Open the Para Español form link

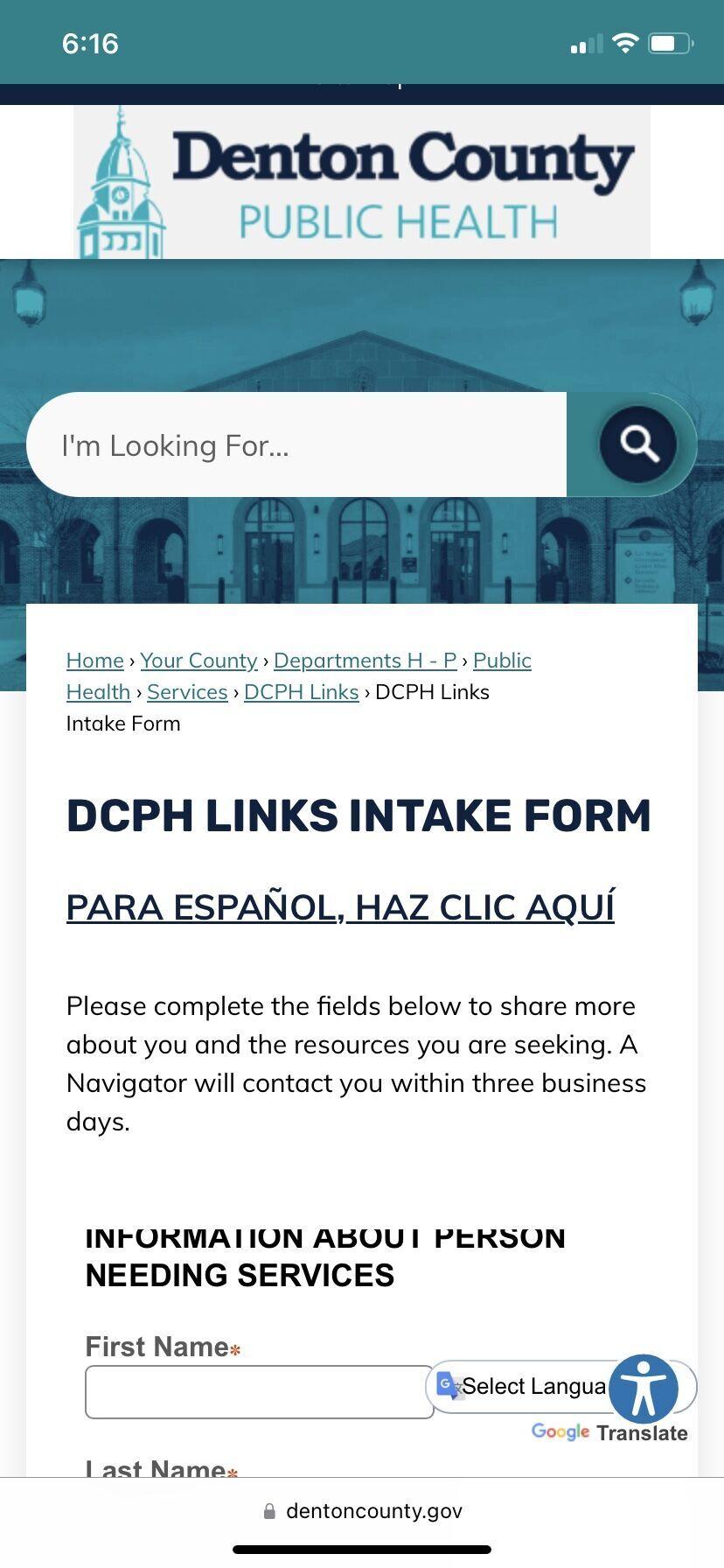click(340, 907)
